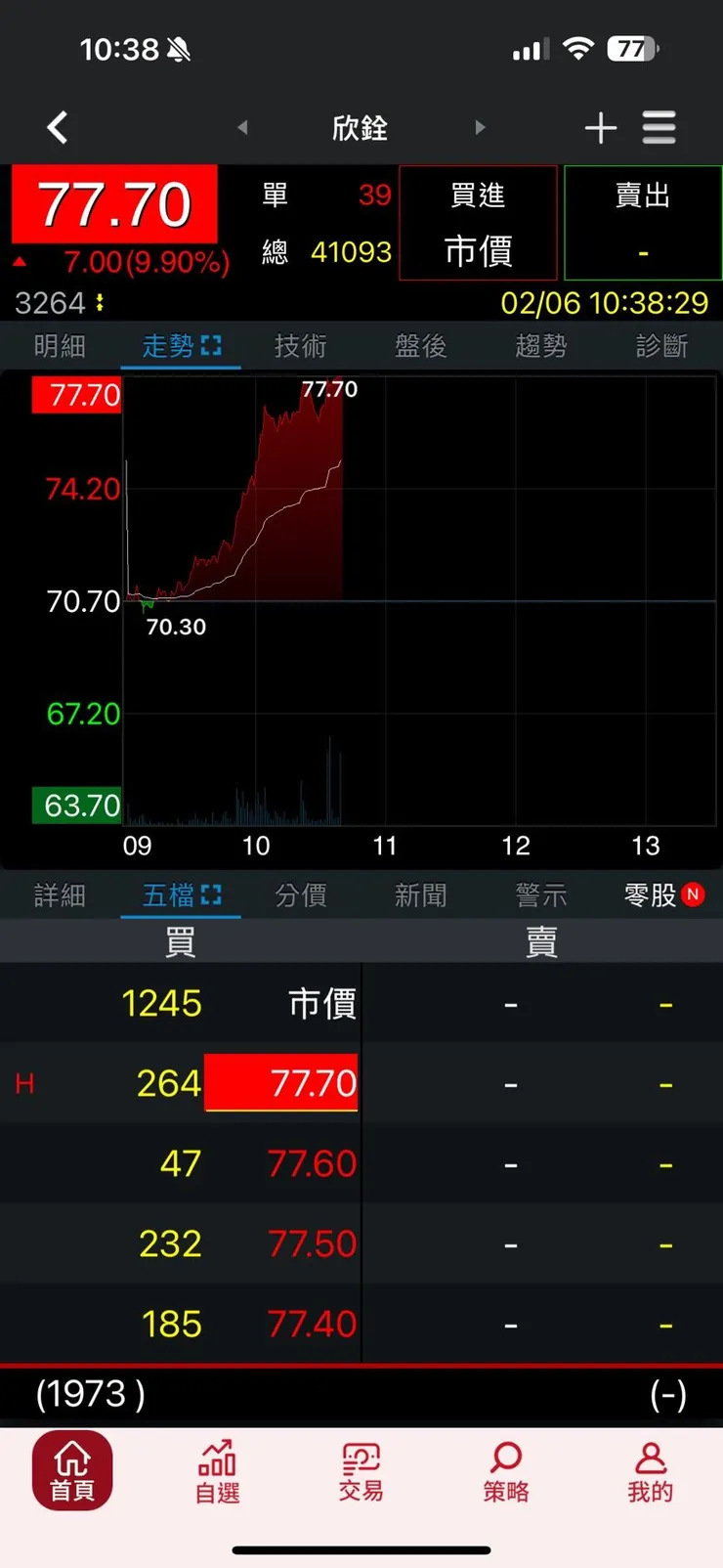Tap the back arrow to exit stock page

point(57,127)
